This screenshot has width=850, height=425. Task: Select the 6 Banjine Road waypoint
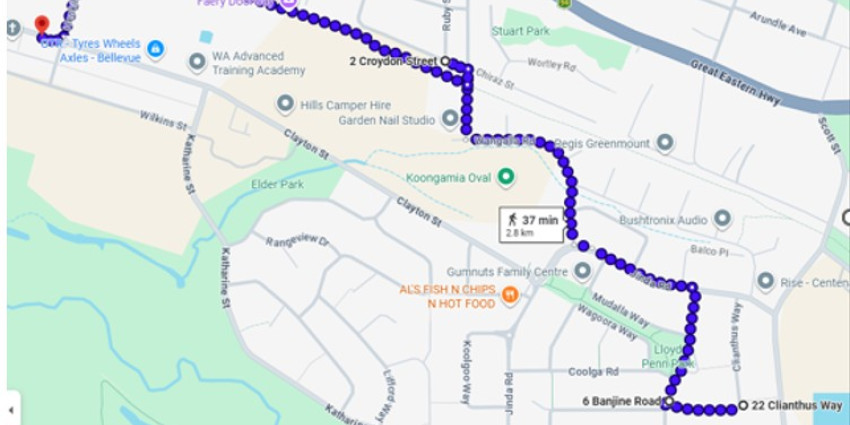pos(667,401)
